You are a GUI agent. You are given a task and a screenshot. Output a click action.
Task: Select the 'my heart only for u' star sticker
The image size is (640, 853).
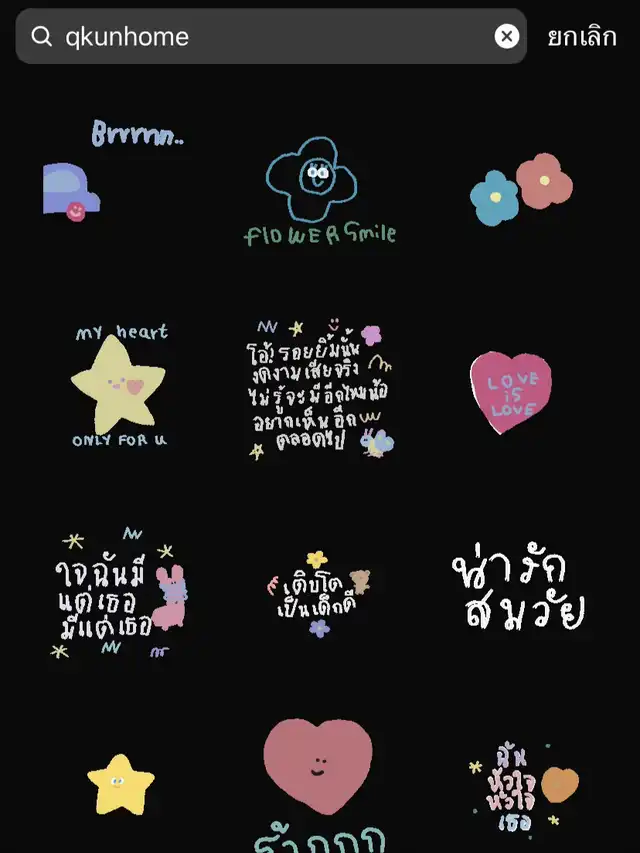[119, 386]
